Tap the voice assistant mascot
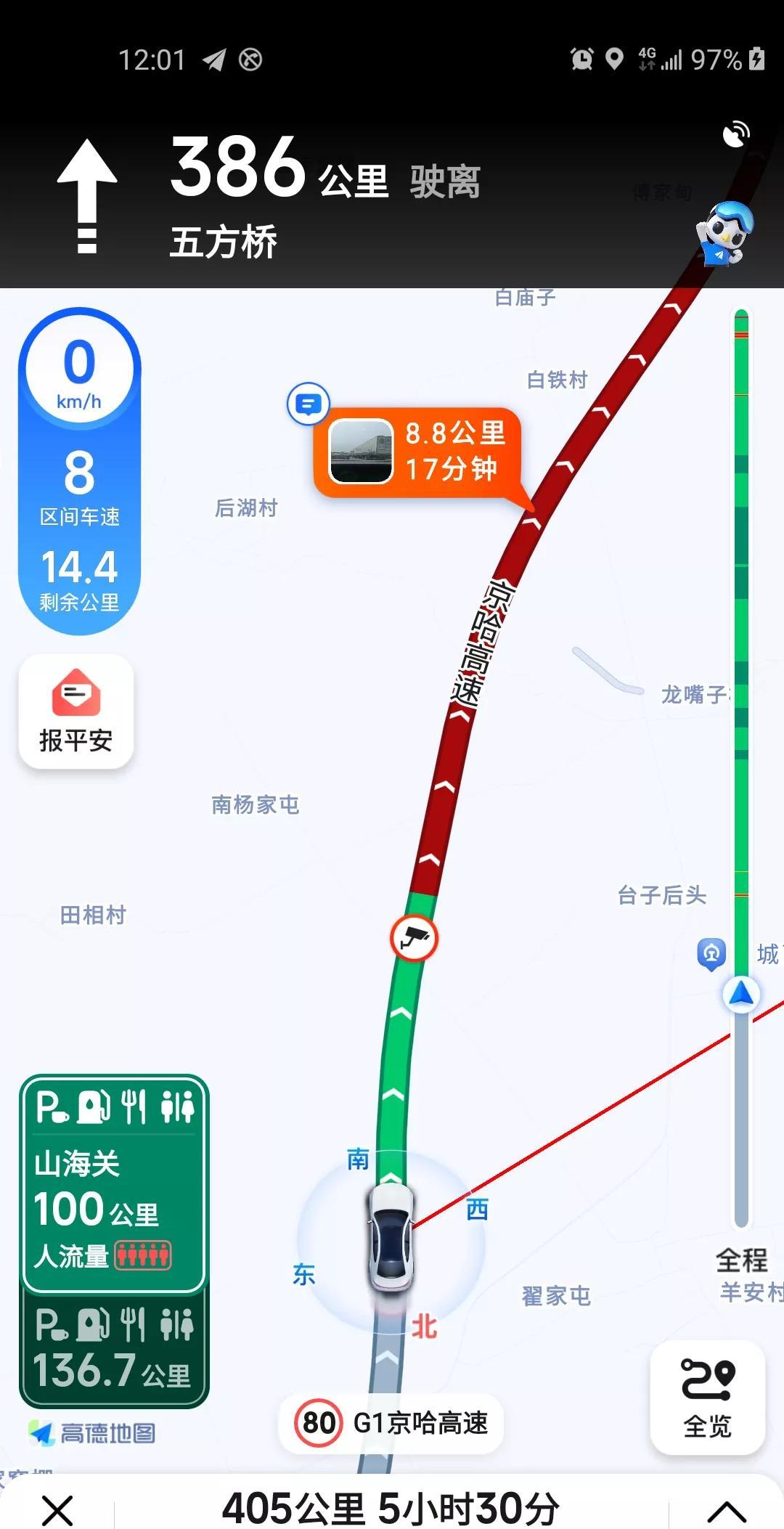The image size is (784, 1529). tap(723, 234)
